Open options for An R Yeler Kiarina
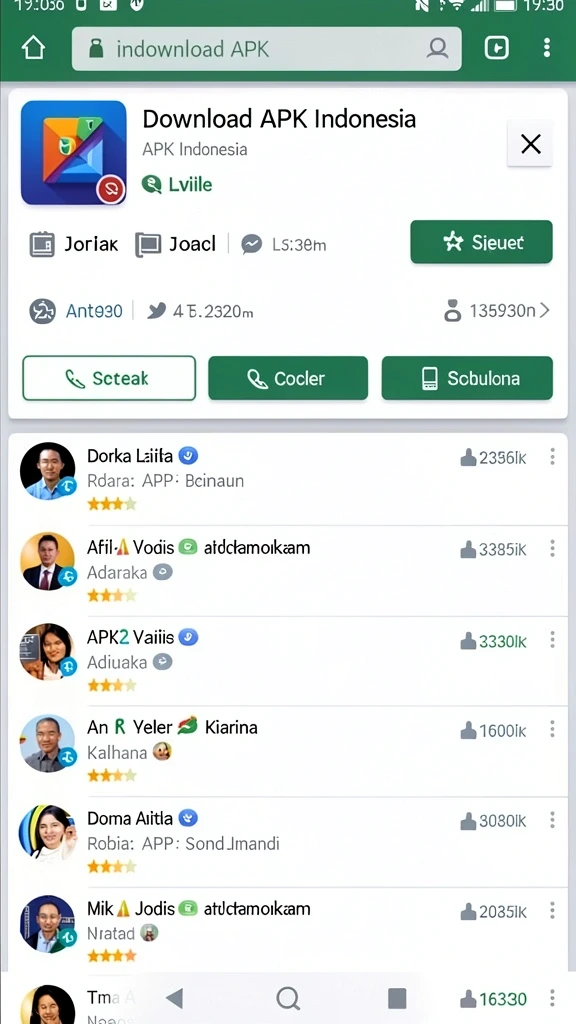This screenshot has height=1024, width=576. pos(552,729)
